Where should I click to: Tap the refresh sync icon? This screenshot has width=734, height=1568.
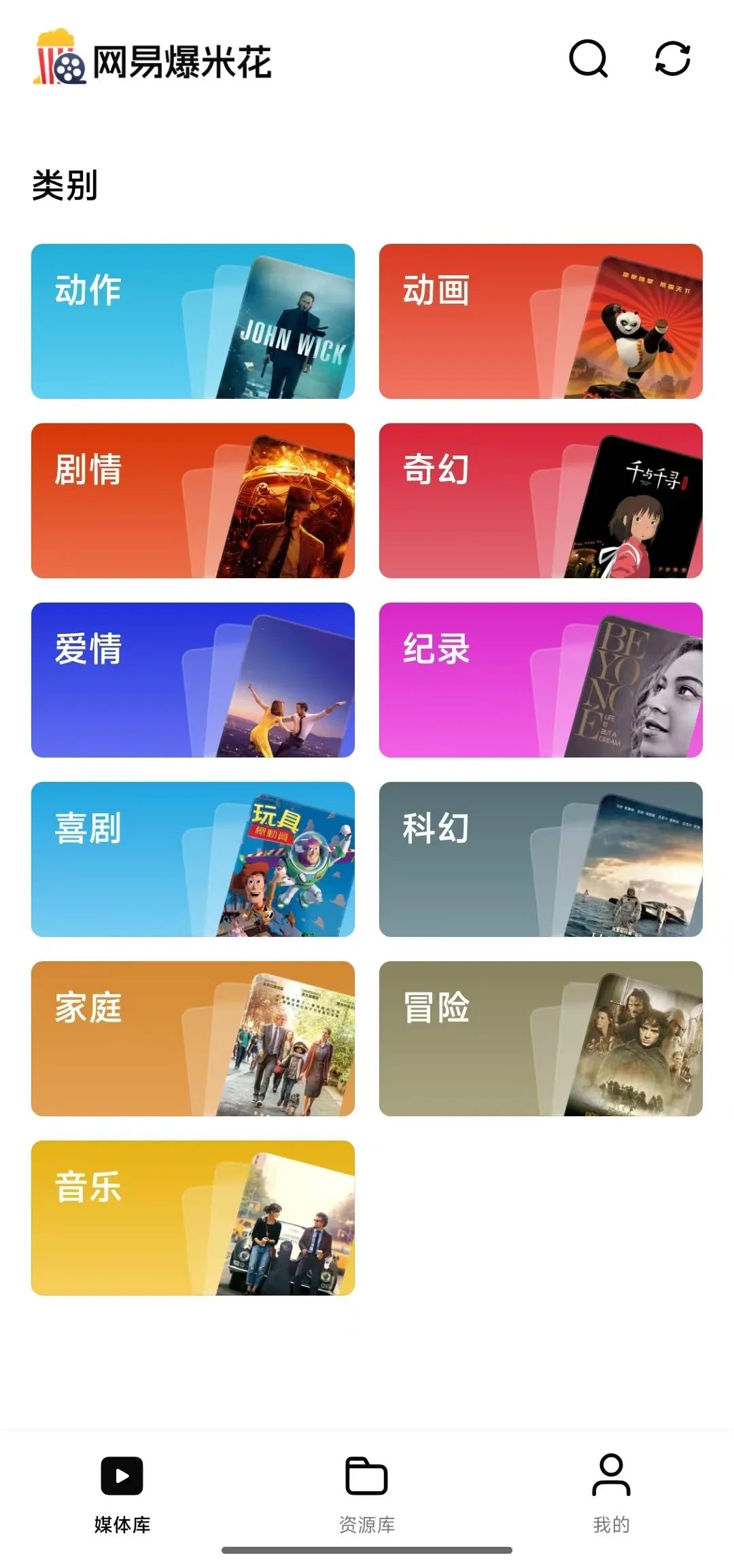click(x=672, y=59)
